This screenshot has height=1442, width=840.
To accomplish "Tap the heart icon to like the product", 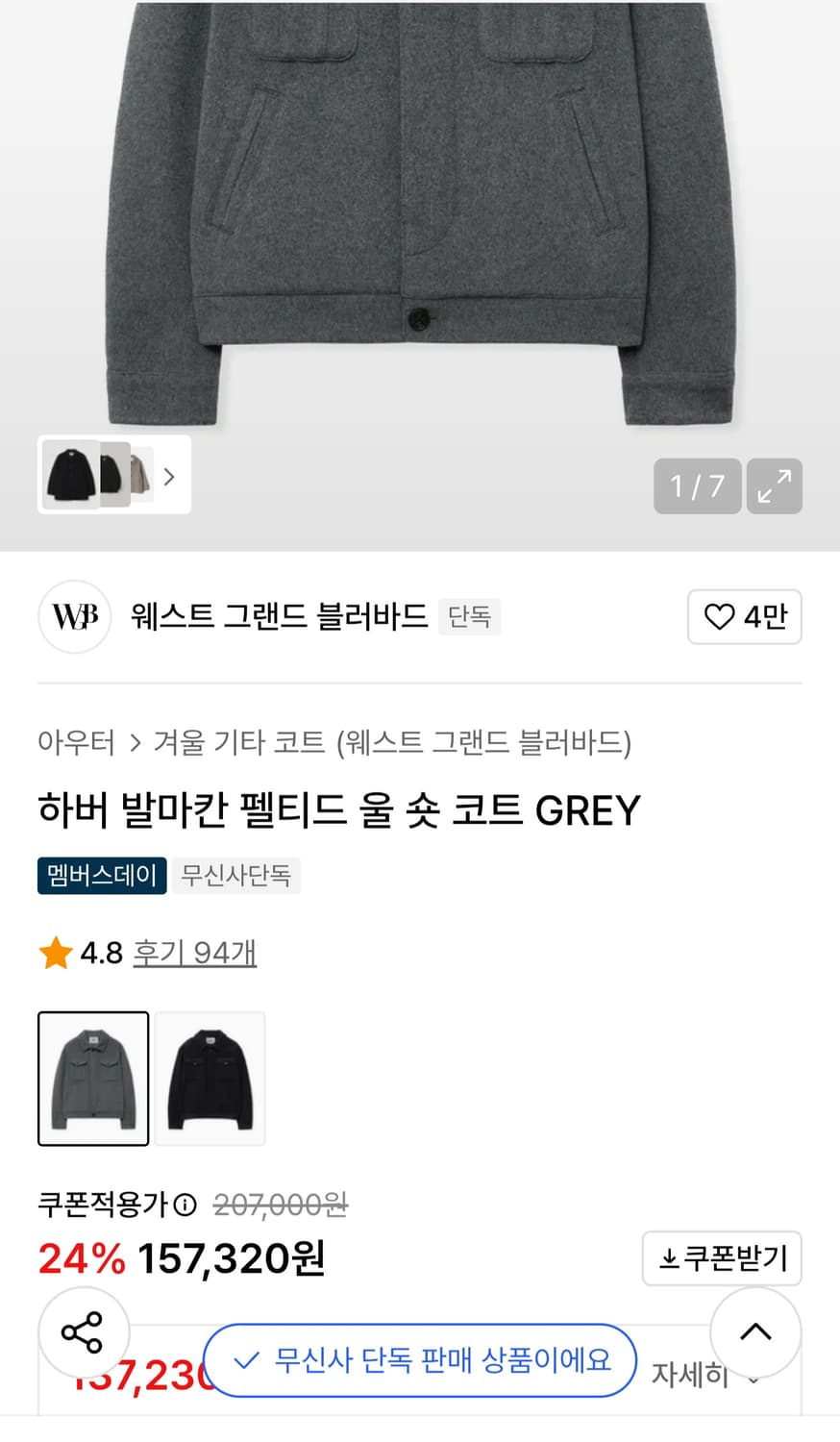I will pyautogui.click(x=719, y=617).
